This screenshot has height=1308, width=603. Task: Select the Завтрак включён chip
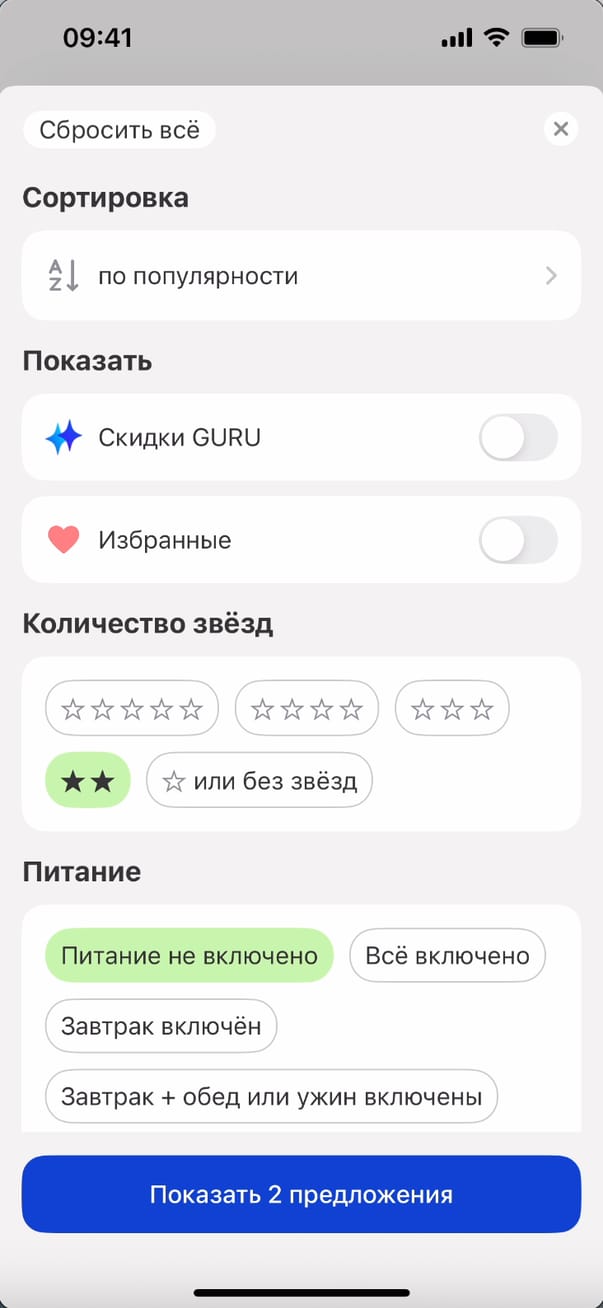[161, 1026]
